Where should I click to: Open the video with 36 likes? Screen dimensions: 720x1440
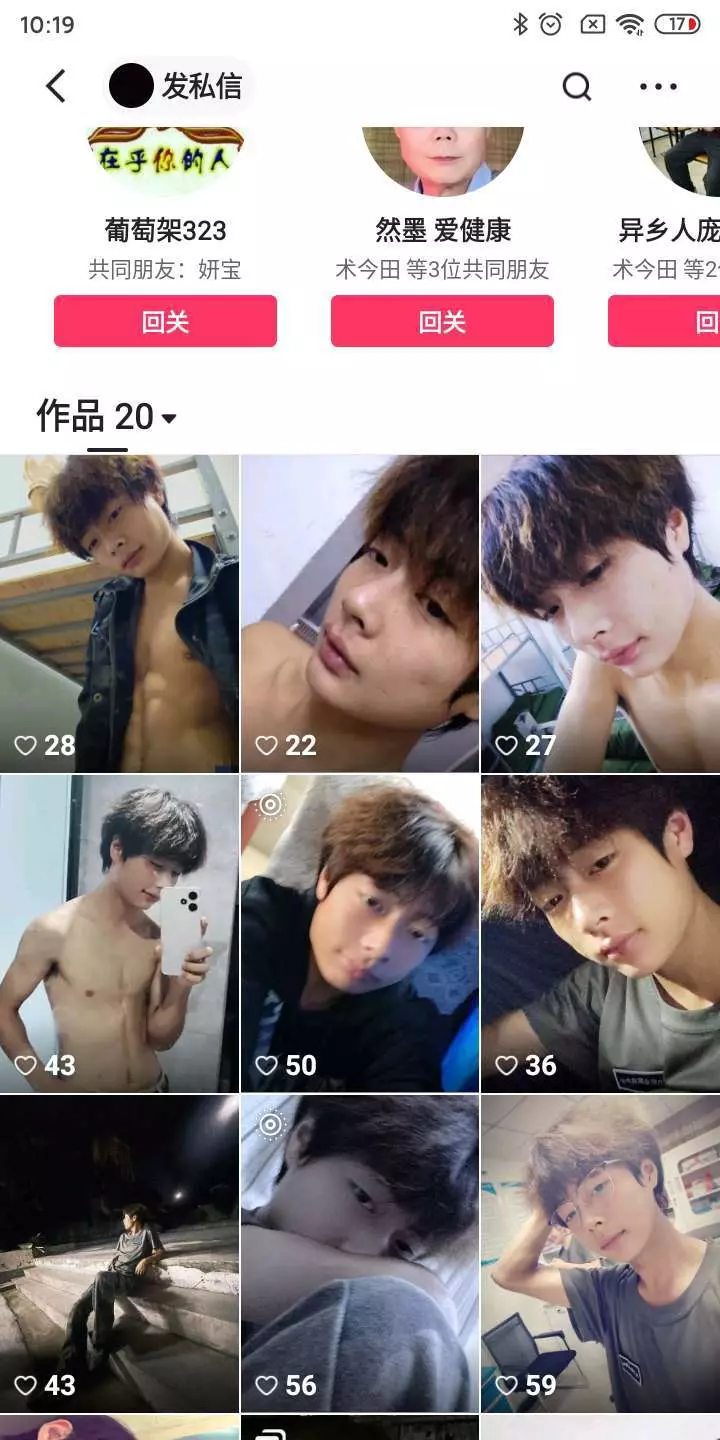[x=600, y=933]
